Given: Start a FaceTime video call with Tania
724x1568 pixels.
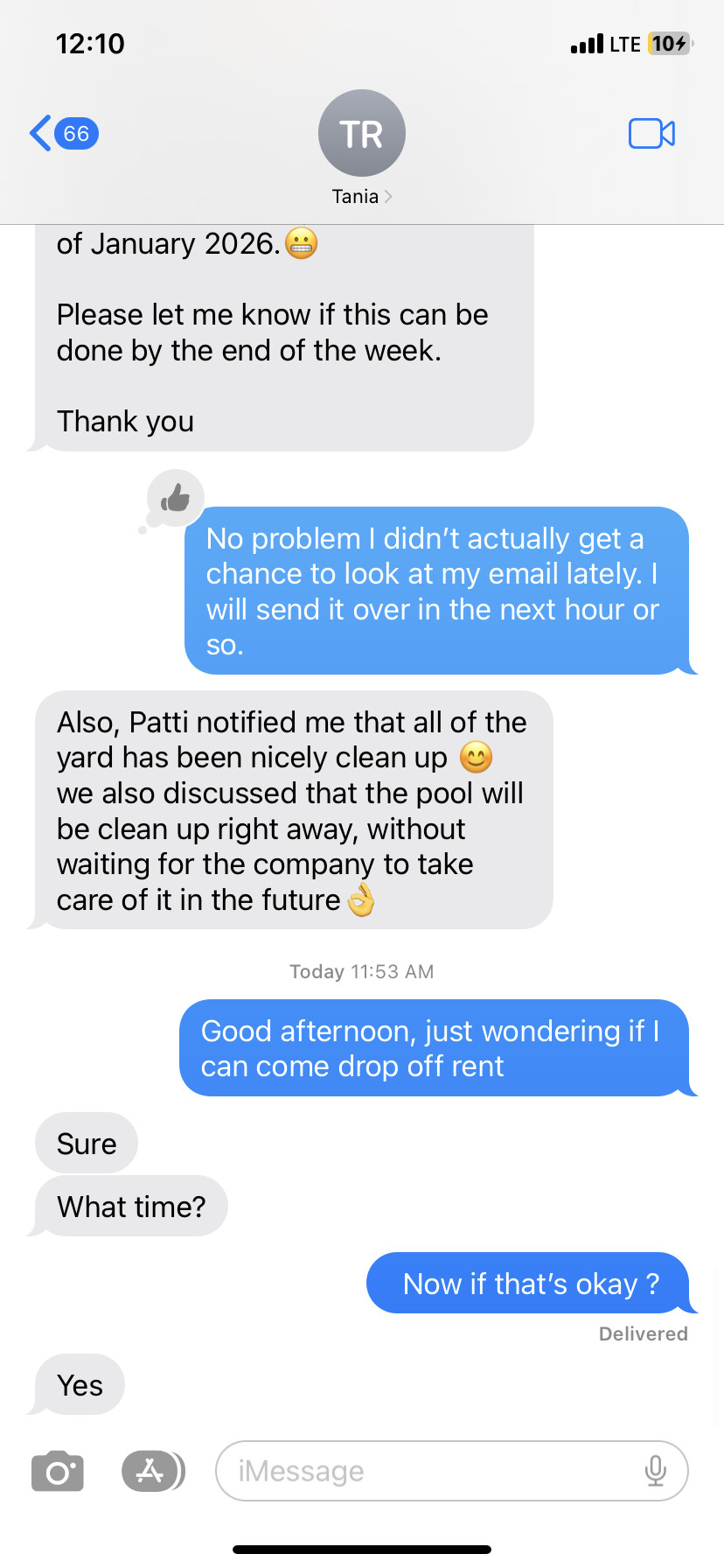Looking at the screenshot, I should coord(651,134).
